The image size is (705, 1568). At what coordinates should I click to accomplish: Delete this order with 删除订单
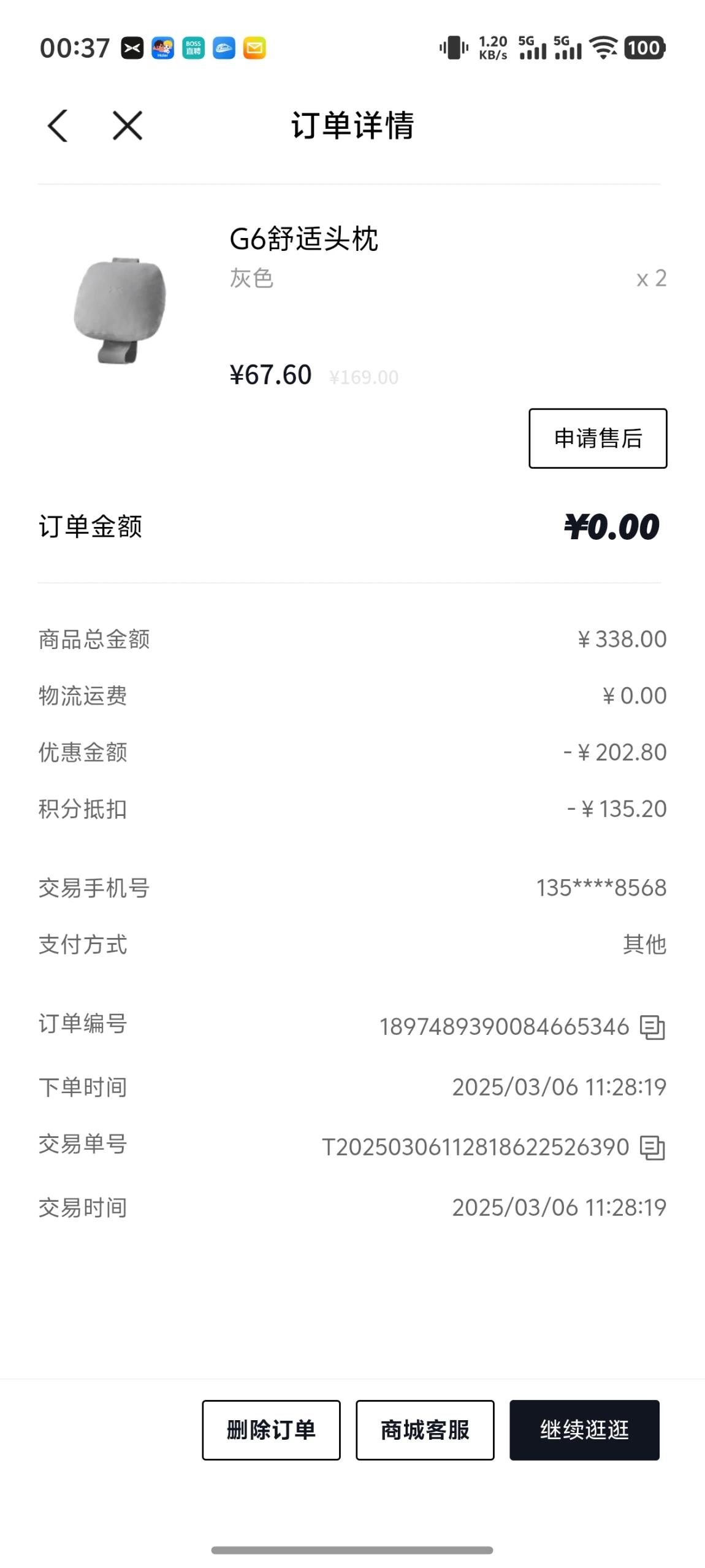pos(271,1429)
